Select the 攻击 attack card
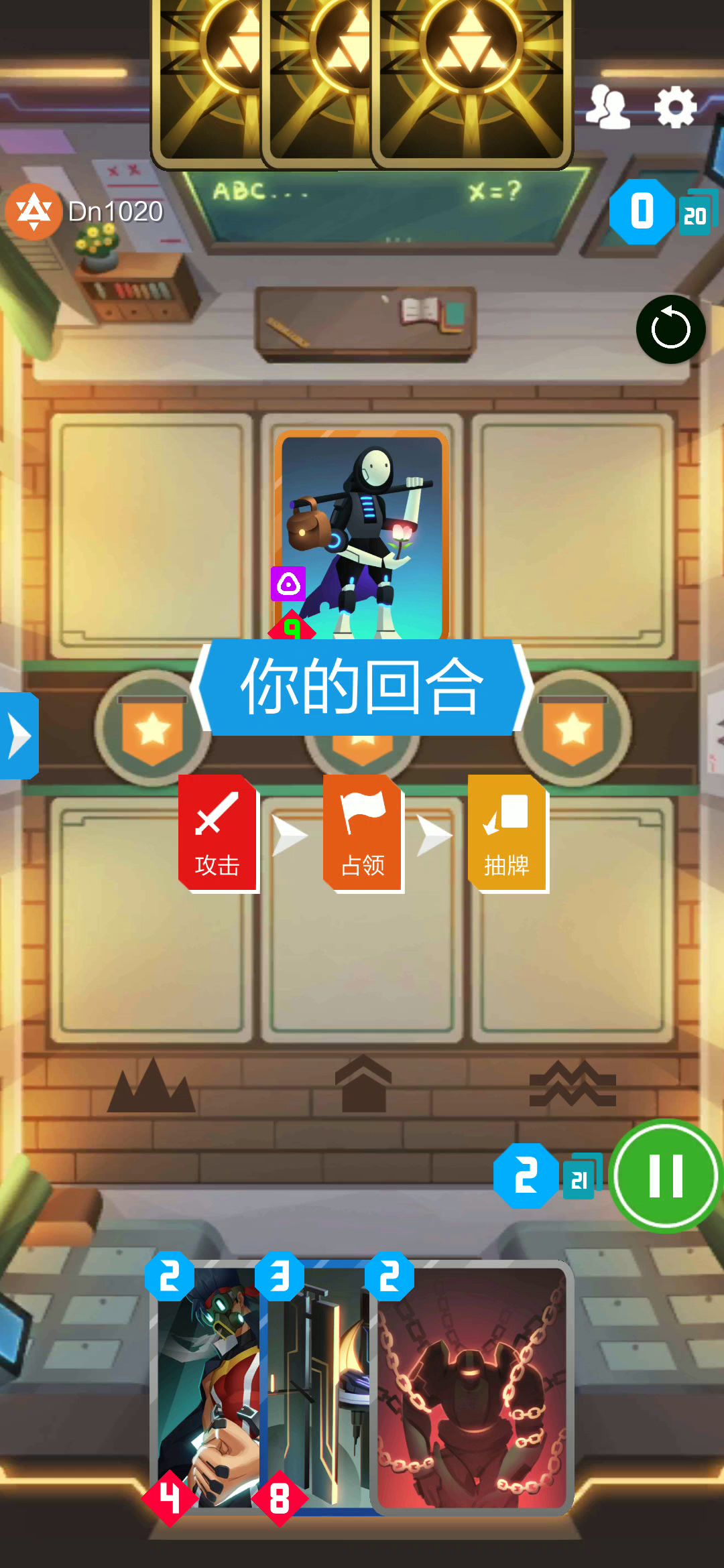 point(218,833)
